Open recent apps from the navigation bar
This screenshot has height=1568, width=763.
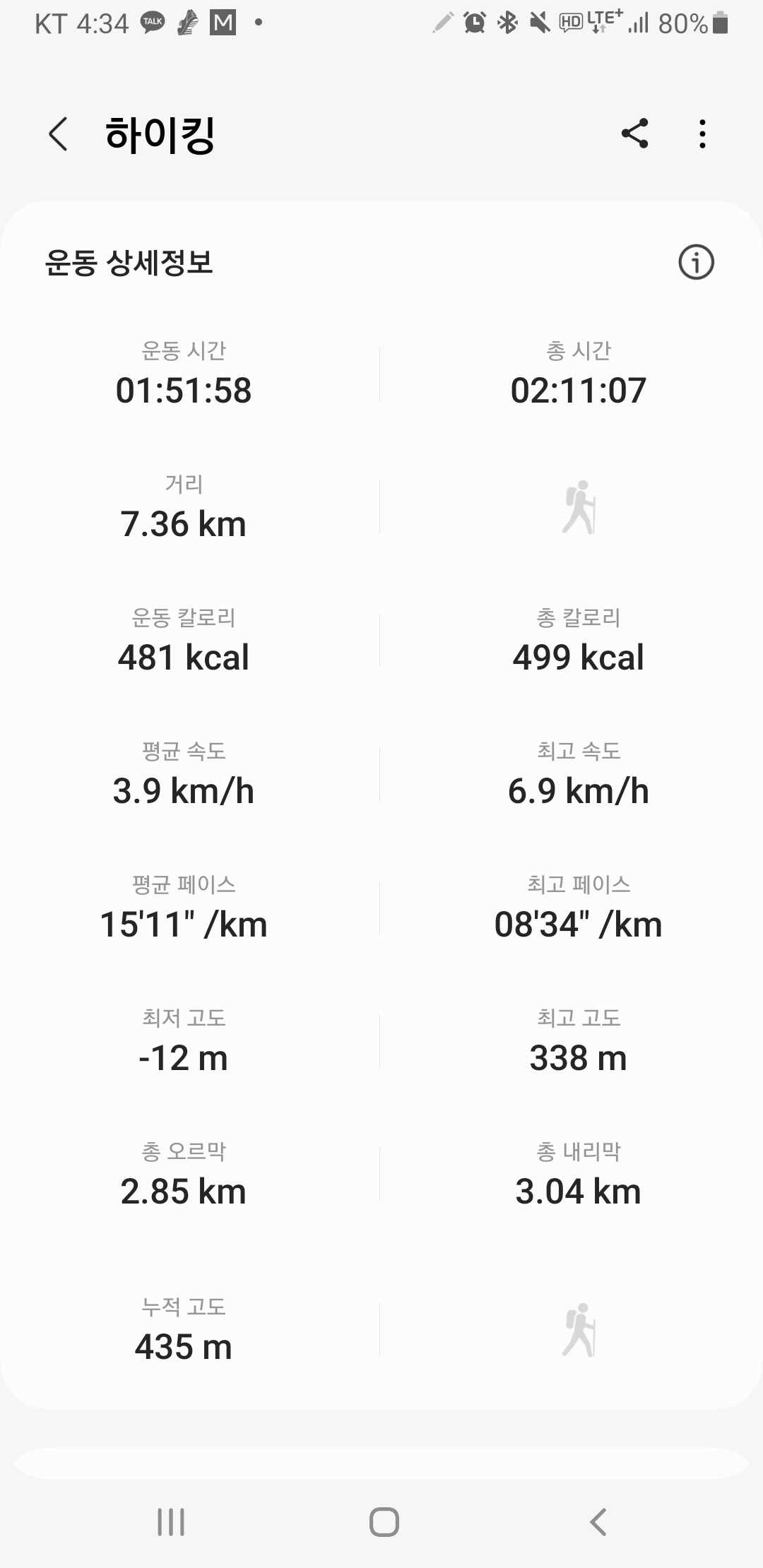pyautogui.click(x=171, y=1522)
